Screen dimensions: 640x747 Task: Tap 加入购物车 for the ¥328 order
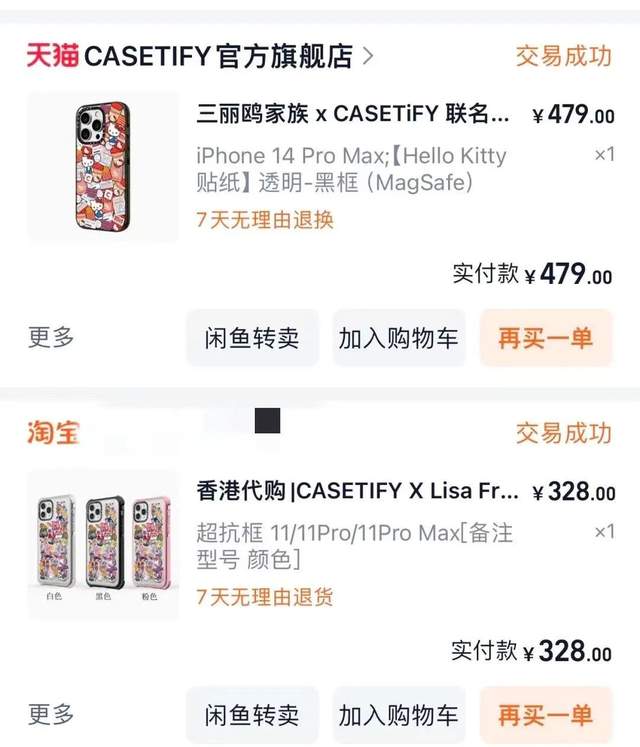[398, 715]
